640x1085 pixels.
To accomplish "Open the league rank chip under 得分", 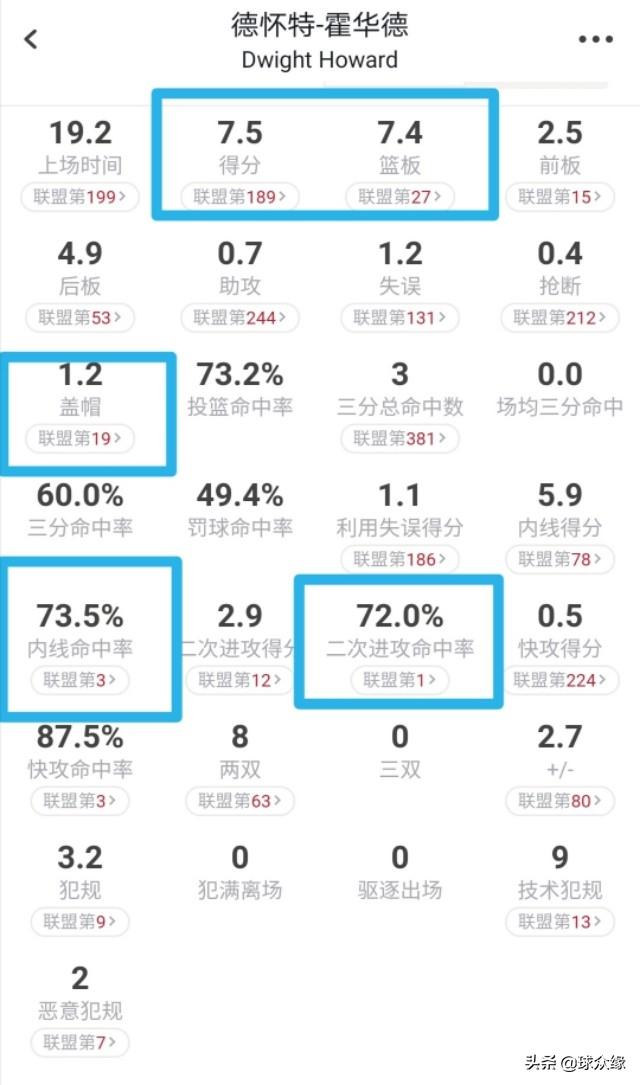I will coord(239,197).
